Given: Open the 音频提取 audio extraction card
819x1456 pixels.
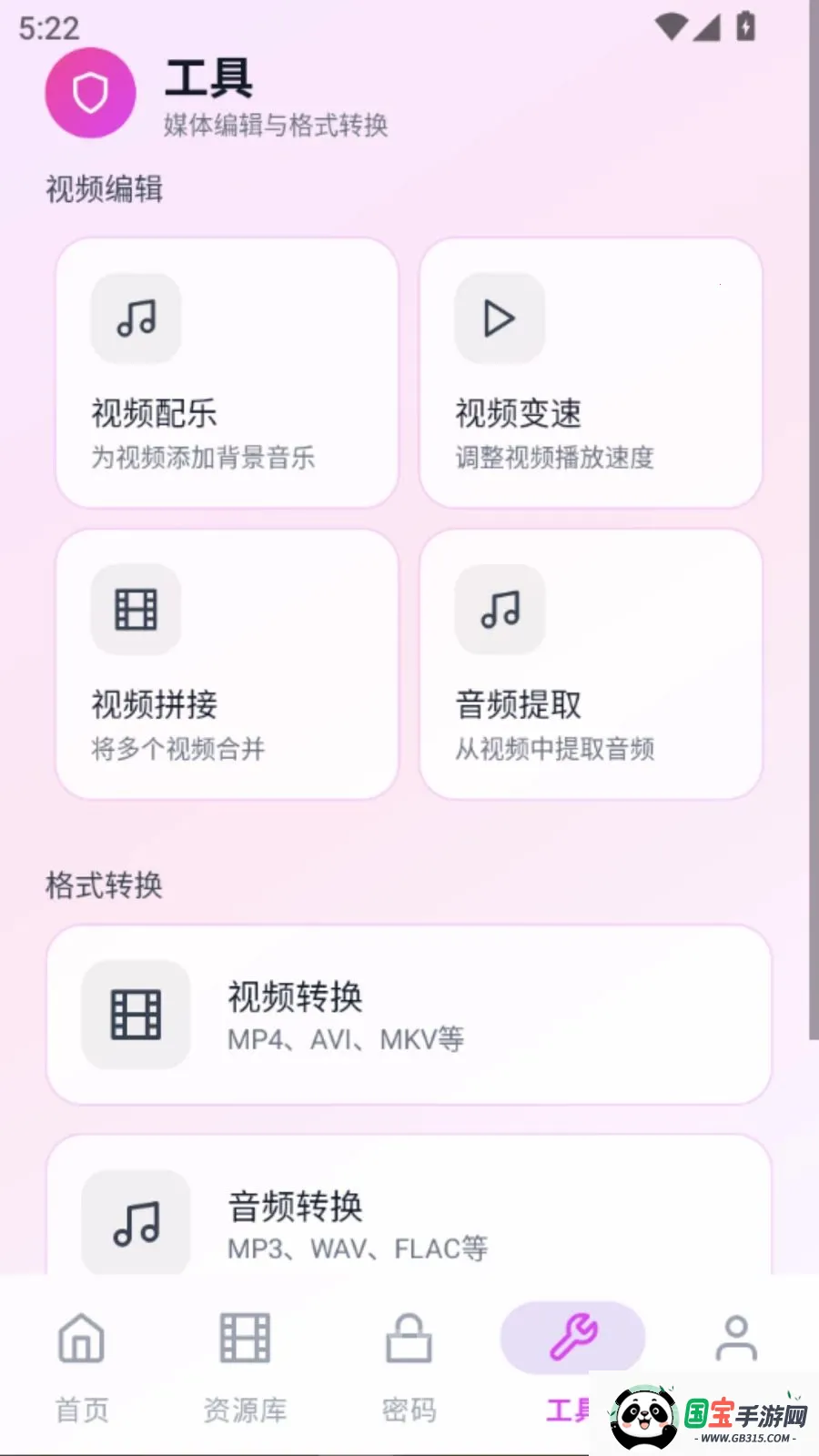Looking at the screenshot, I should pos(591,664).
